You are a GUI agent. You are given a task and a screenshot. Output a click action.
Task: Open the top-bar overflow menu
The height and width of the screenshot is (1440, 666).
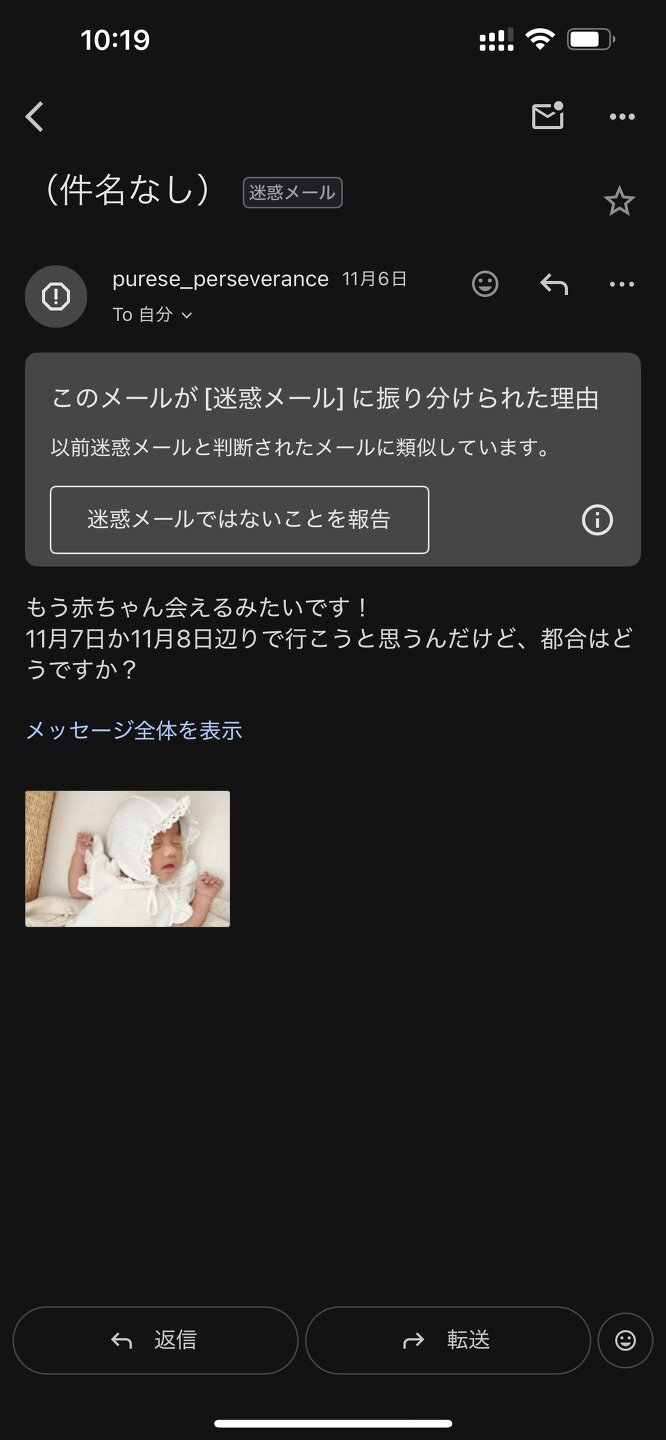click(x=622, y=117)
